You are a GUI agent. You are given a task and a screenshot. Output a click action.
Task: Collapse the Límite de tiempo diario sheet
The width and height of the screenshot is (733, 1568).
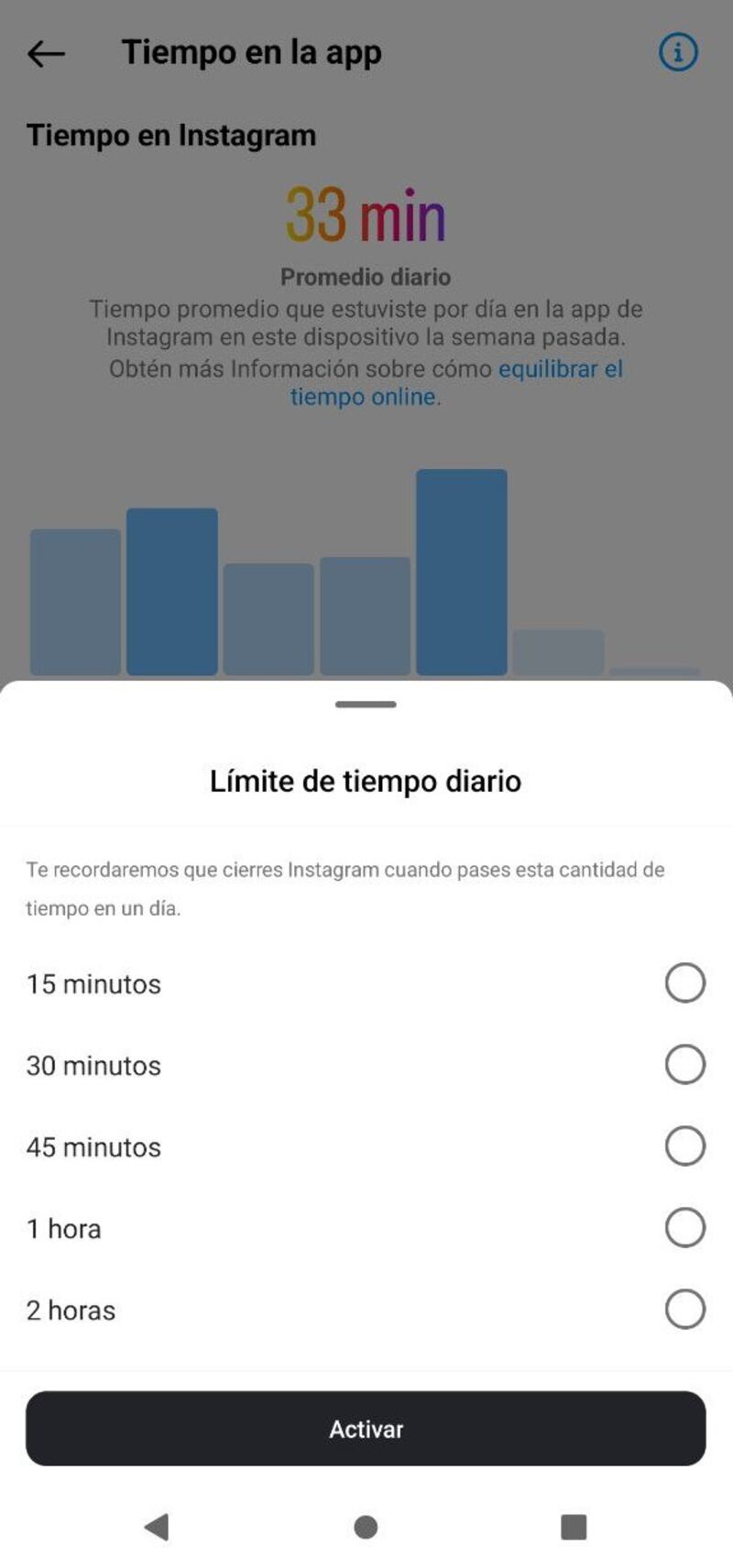(366, 704)
